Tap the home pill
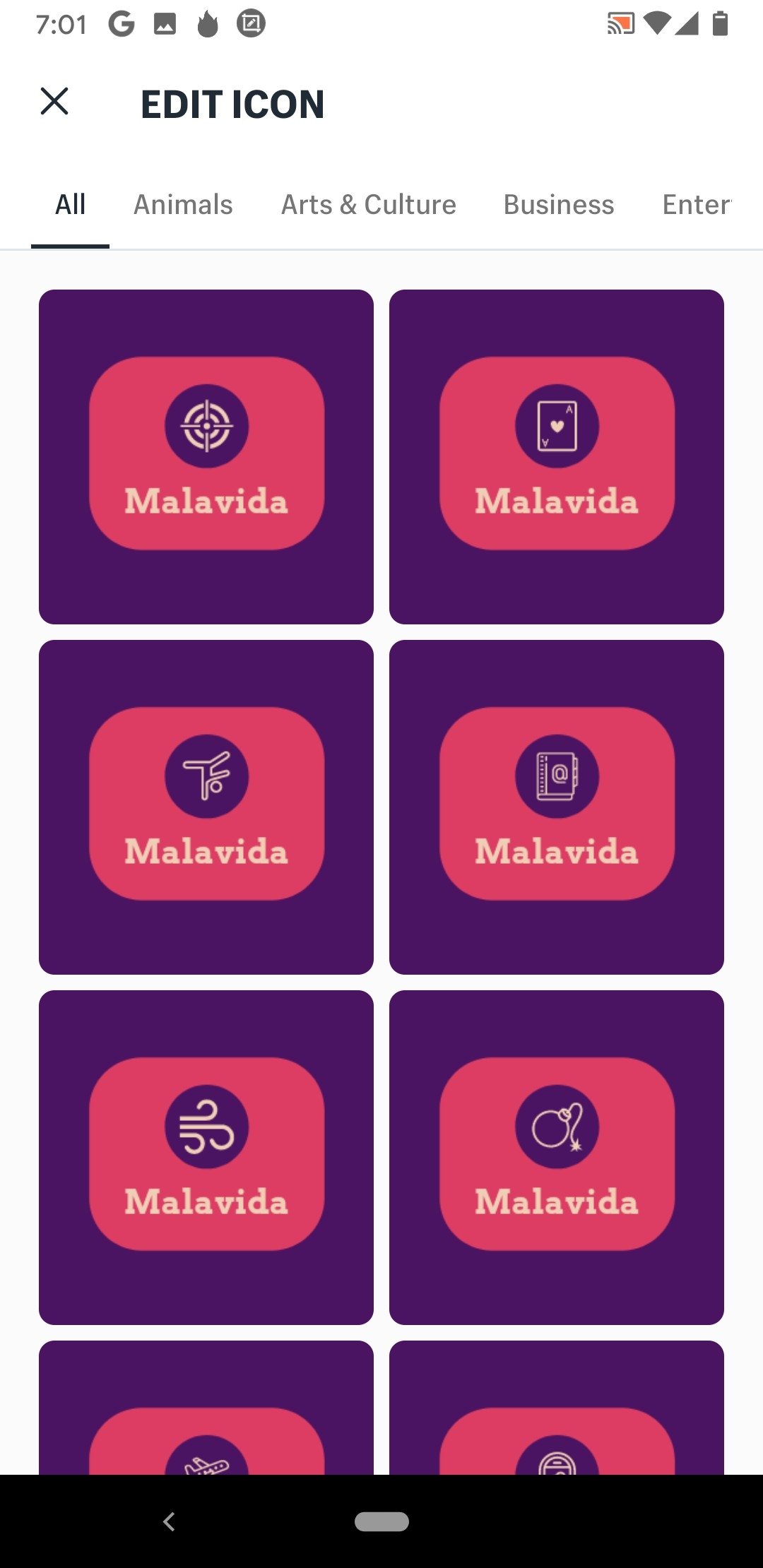This screenshot has height=1568, width=763. [x=381, y=1521]
